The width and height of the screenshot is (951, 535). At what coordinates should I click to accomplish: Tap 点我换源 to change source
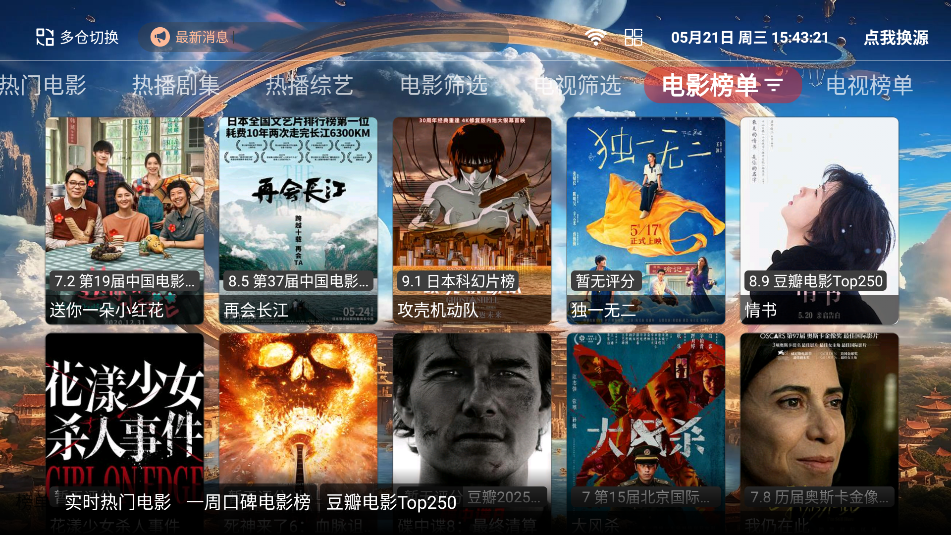896,38
